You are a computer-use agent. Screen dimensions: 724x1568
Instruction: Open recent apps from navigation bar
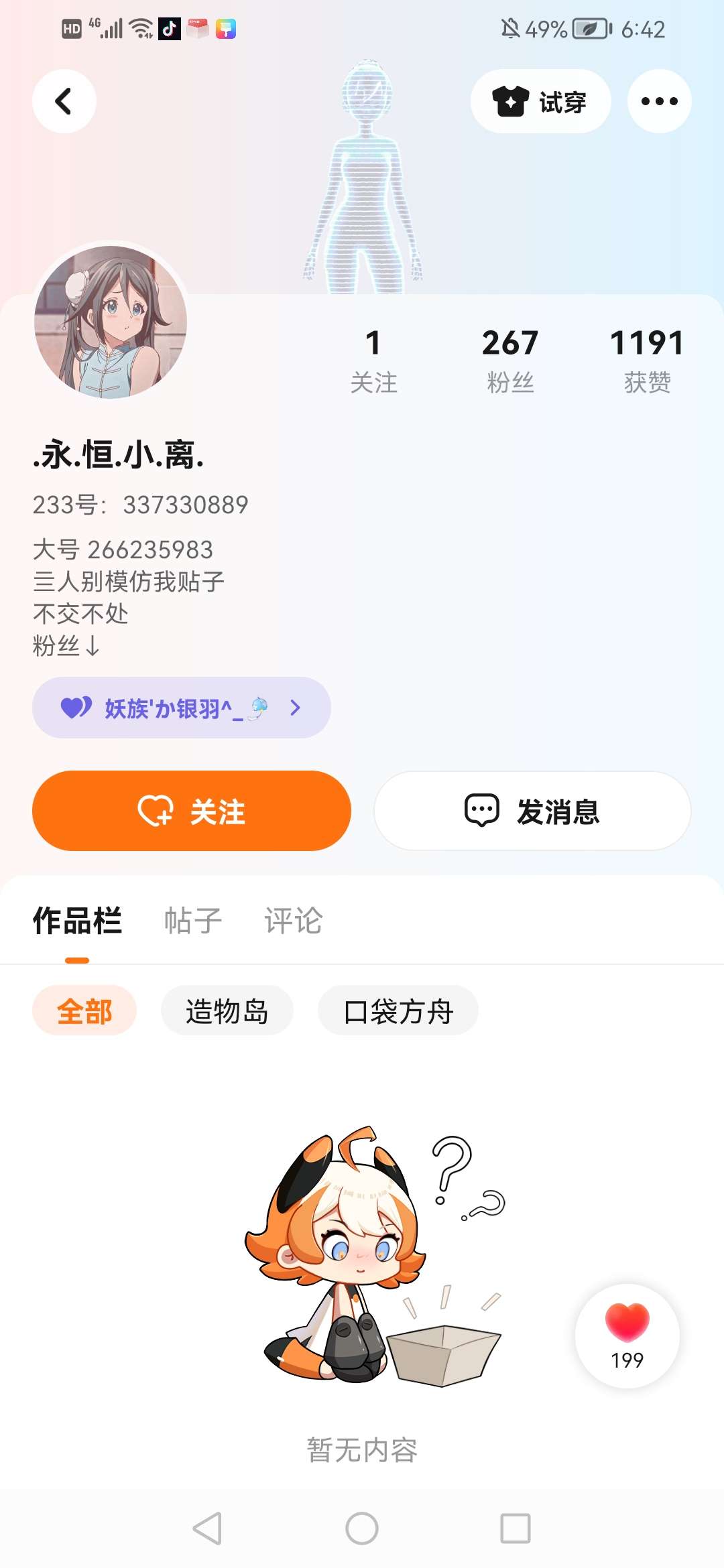(515, 1528)
